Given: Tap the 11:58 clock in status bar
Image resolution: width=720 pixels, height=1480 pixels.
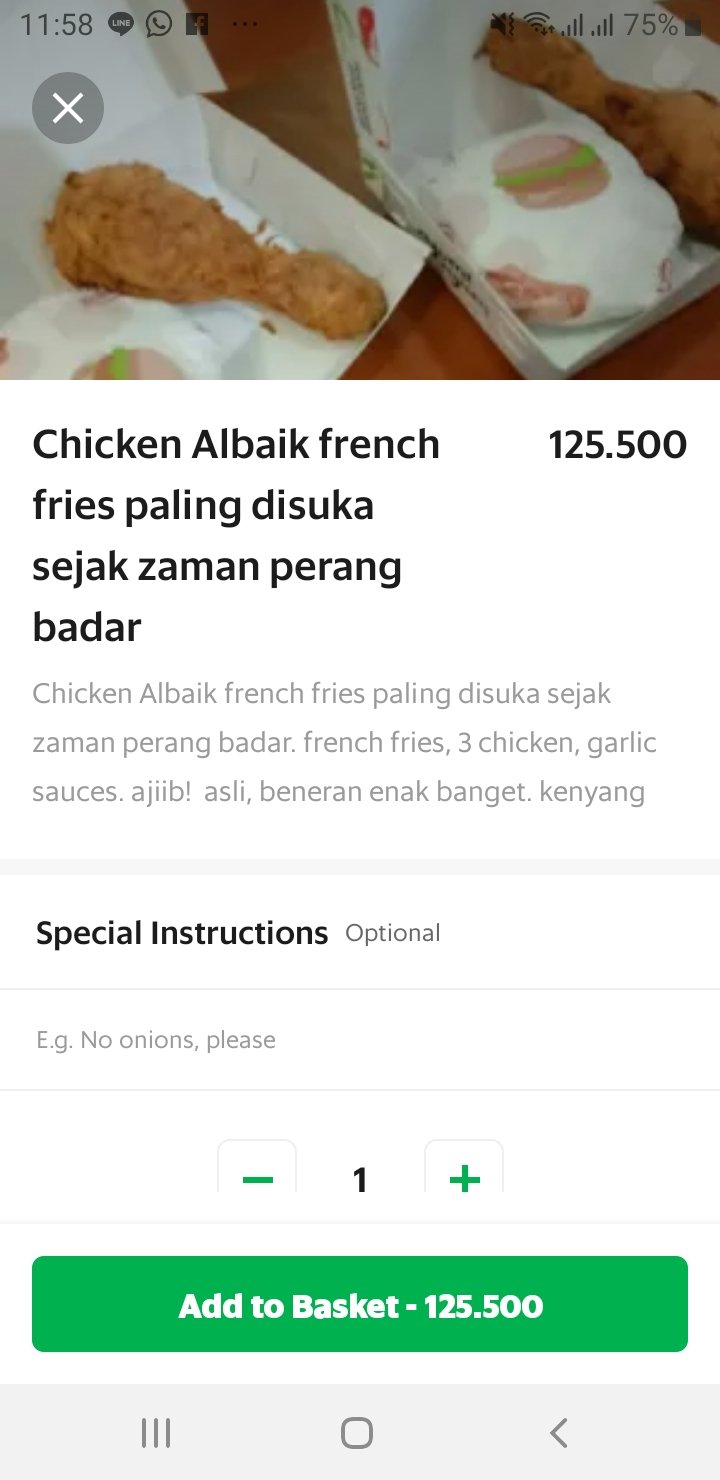Looking at the screenshot, I should 55,25.
